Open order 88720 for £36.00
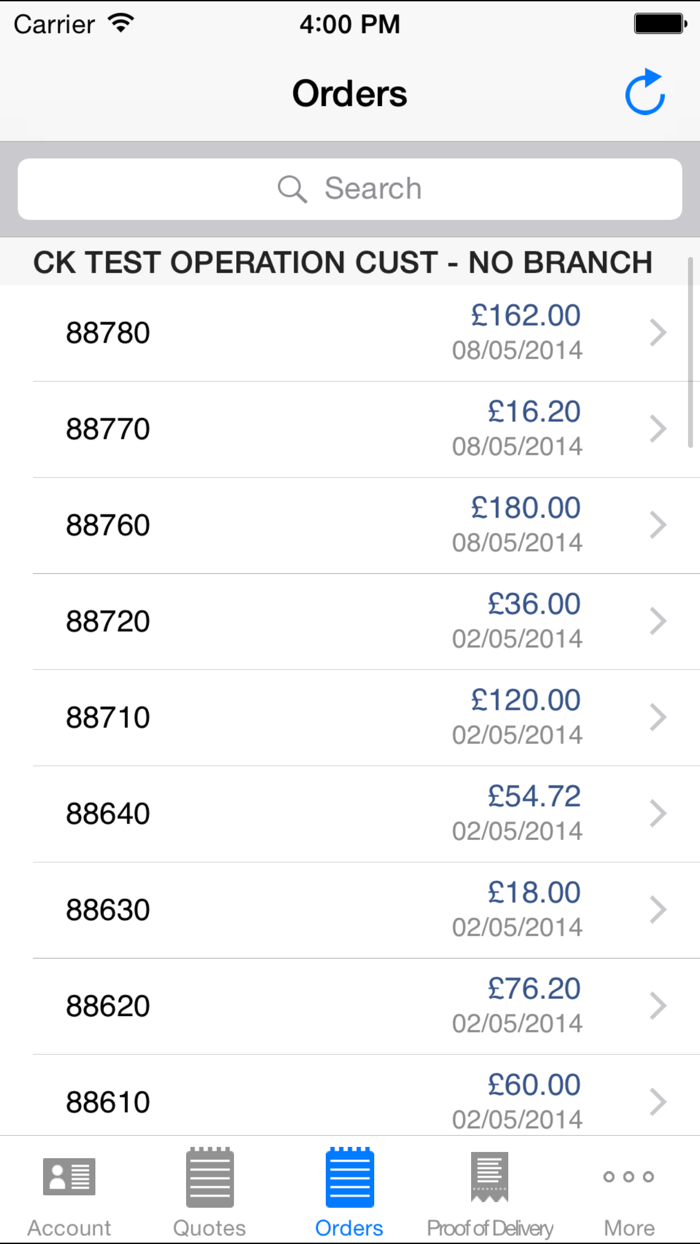Viewport: 700px width, 1244px height. pos(350,621)
